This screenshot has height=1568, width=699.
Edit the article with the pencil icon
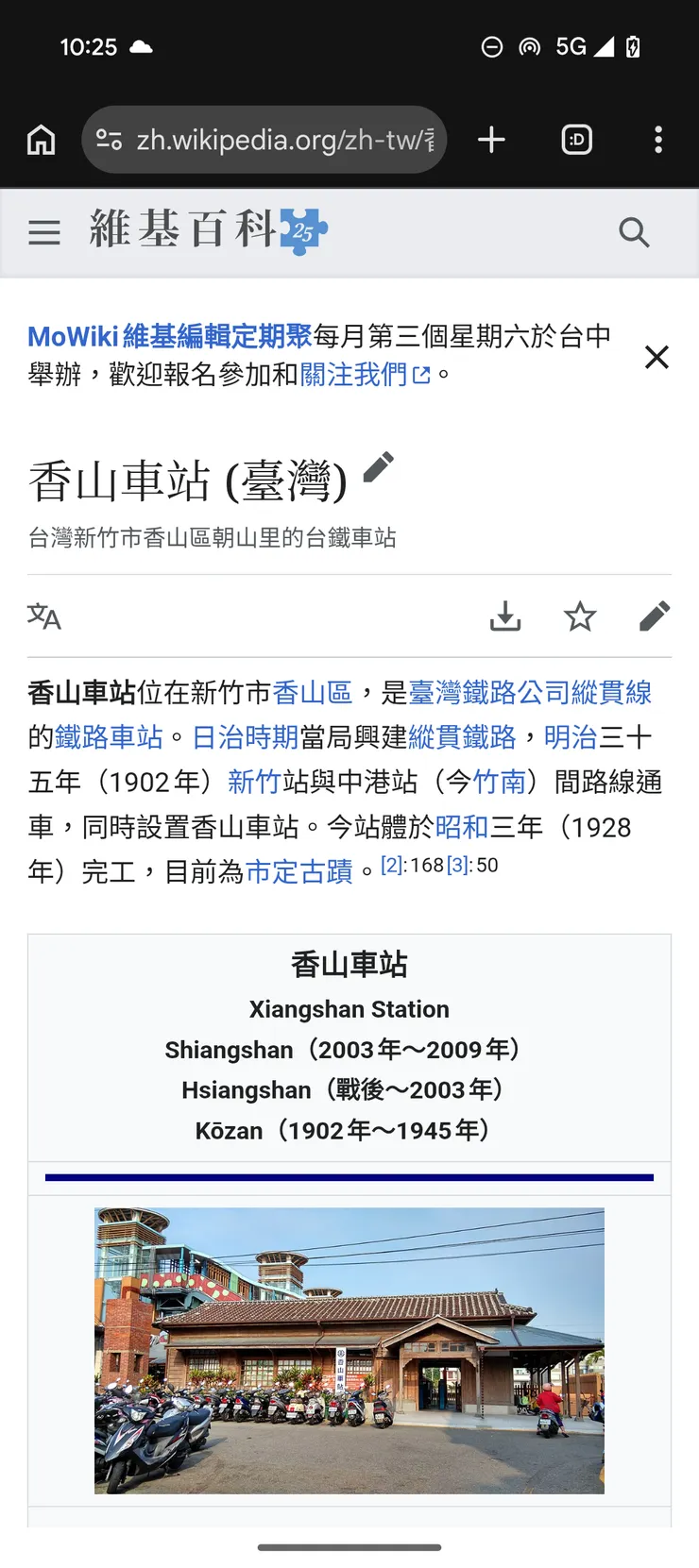point(654,616)
